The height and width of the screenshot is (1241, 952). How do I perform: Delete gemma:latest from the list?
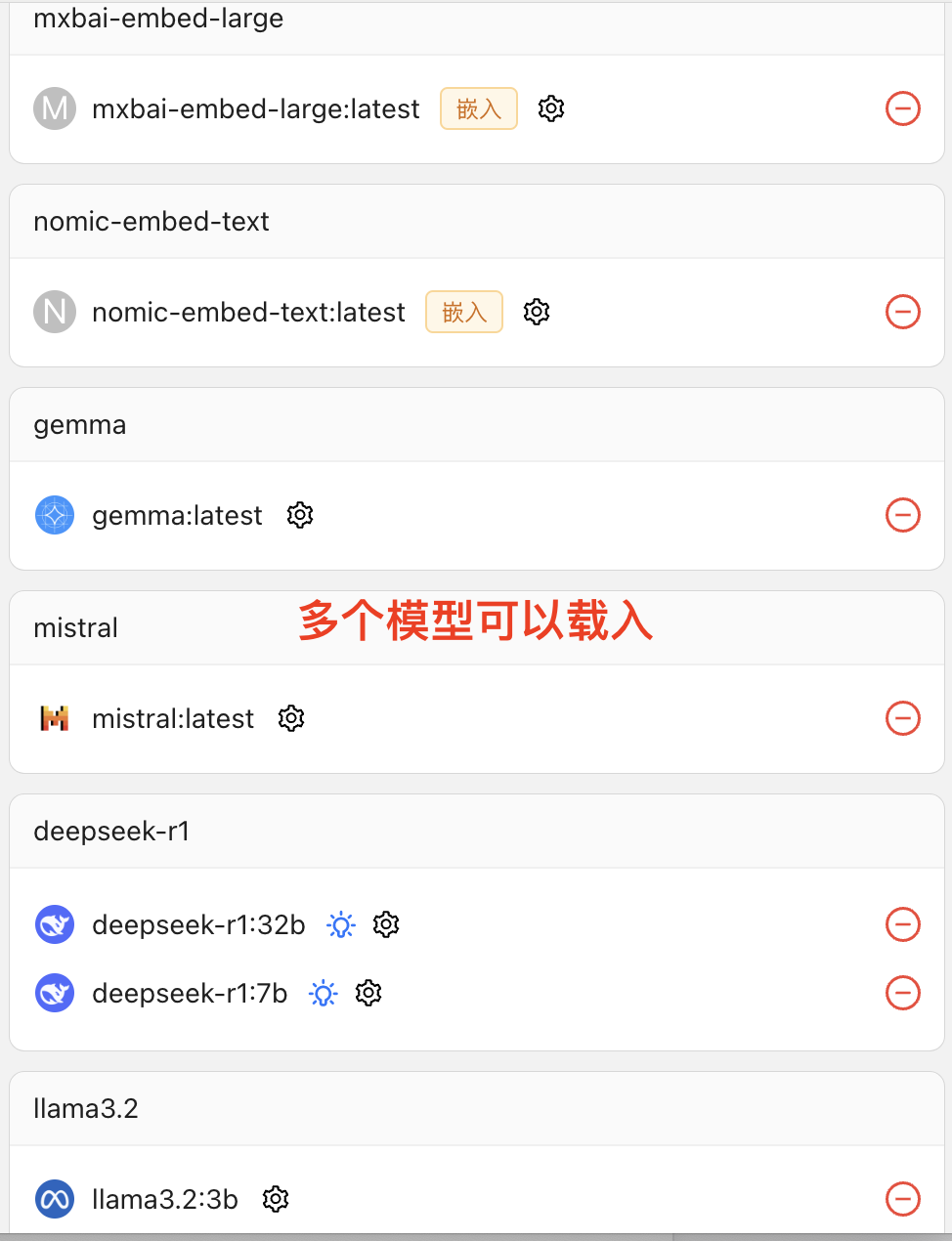(902, 515)
